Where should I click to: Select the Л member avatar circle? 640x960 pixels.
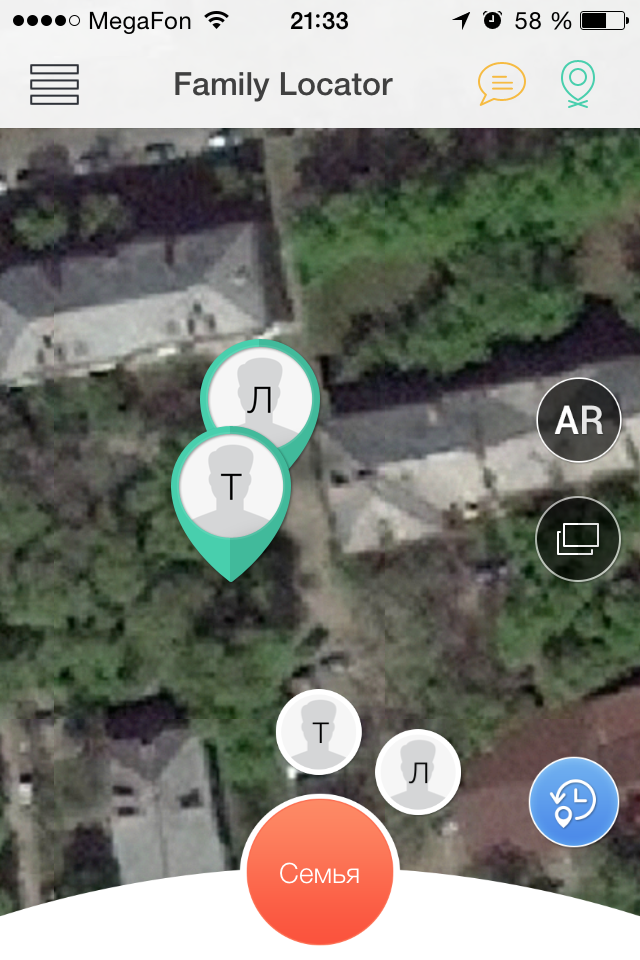pos(418,771)
